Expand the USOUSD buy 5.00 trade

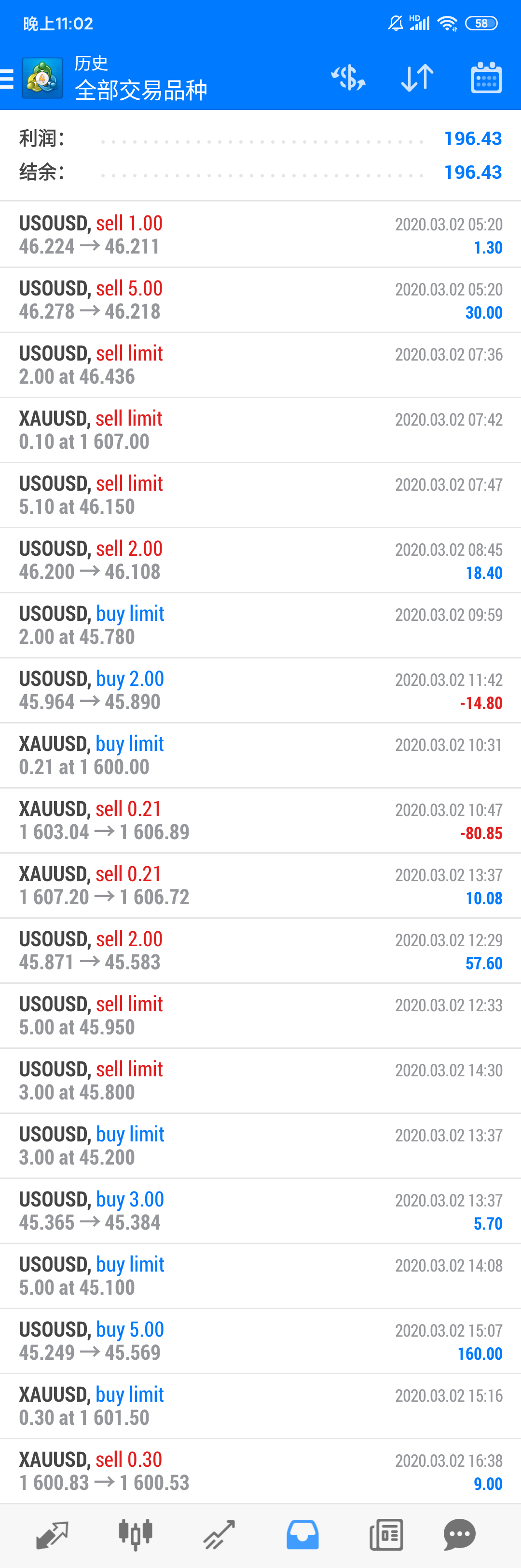click(260, 1341)
